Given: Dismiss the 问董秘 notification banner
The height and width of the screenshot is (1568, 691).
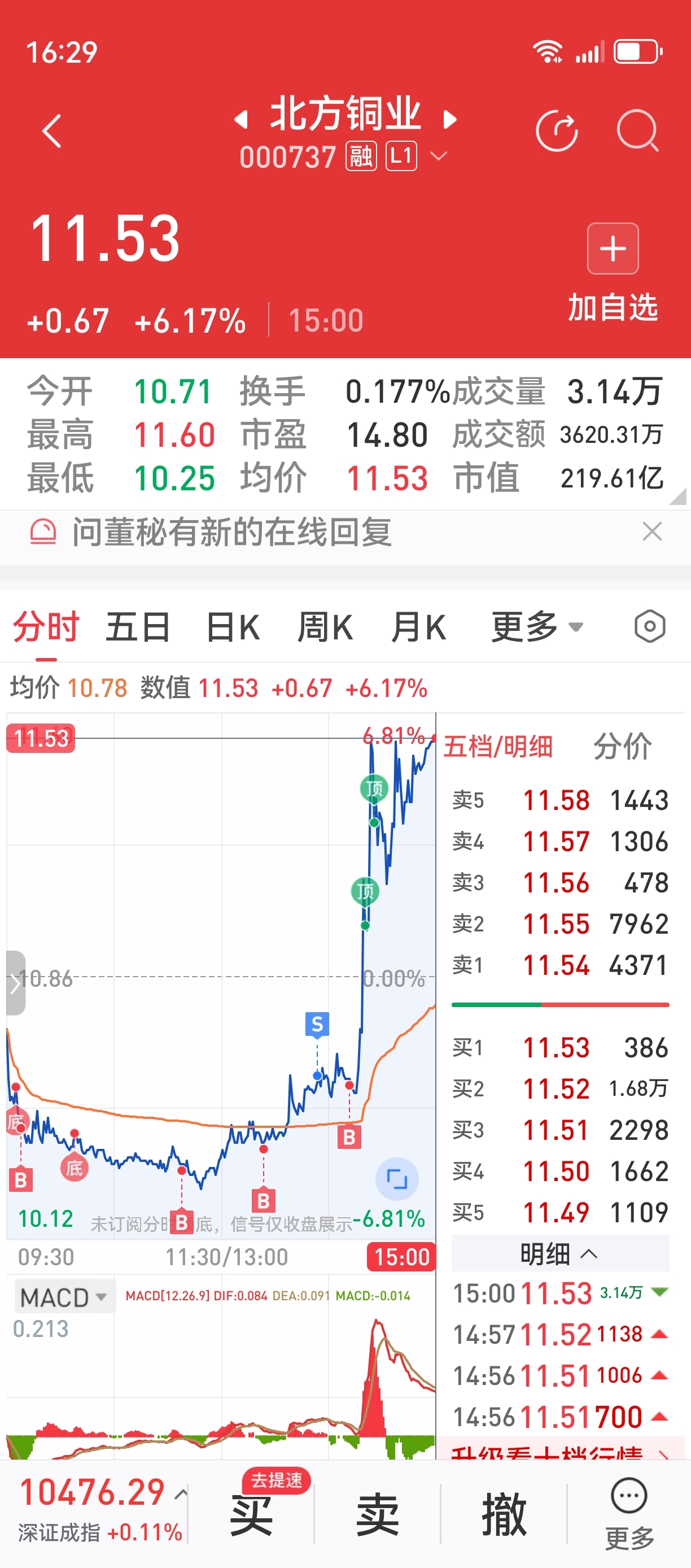Looking at the screenshot, I should pos(652,532).
